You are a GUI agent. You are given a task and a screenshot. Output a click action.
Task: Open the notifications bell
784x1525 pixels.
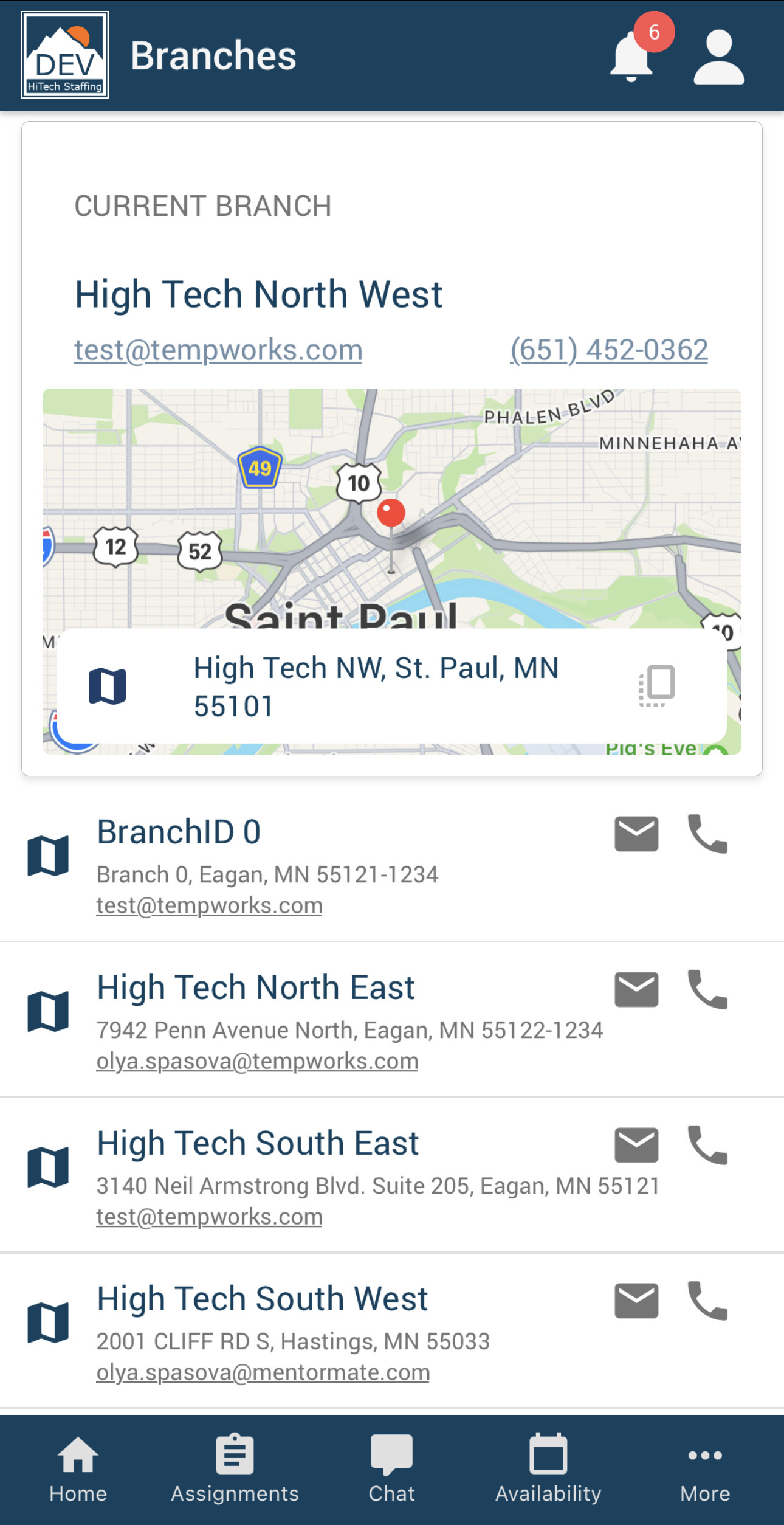pos(632,58)
